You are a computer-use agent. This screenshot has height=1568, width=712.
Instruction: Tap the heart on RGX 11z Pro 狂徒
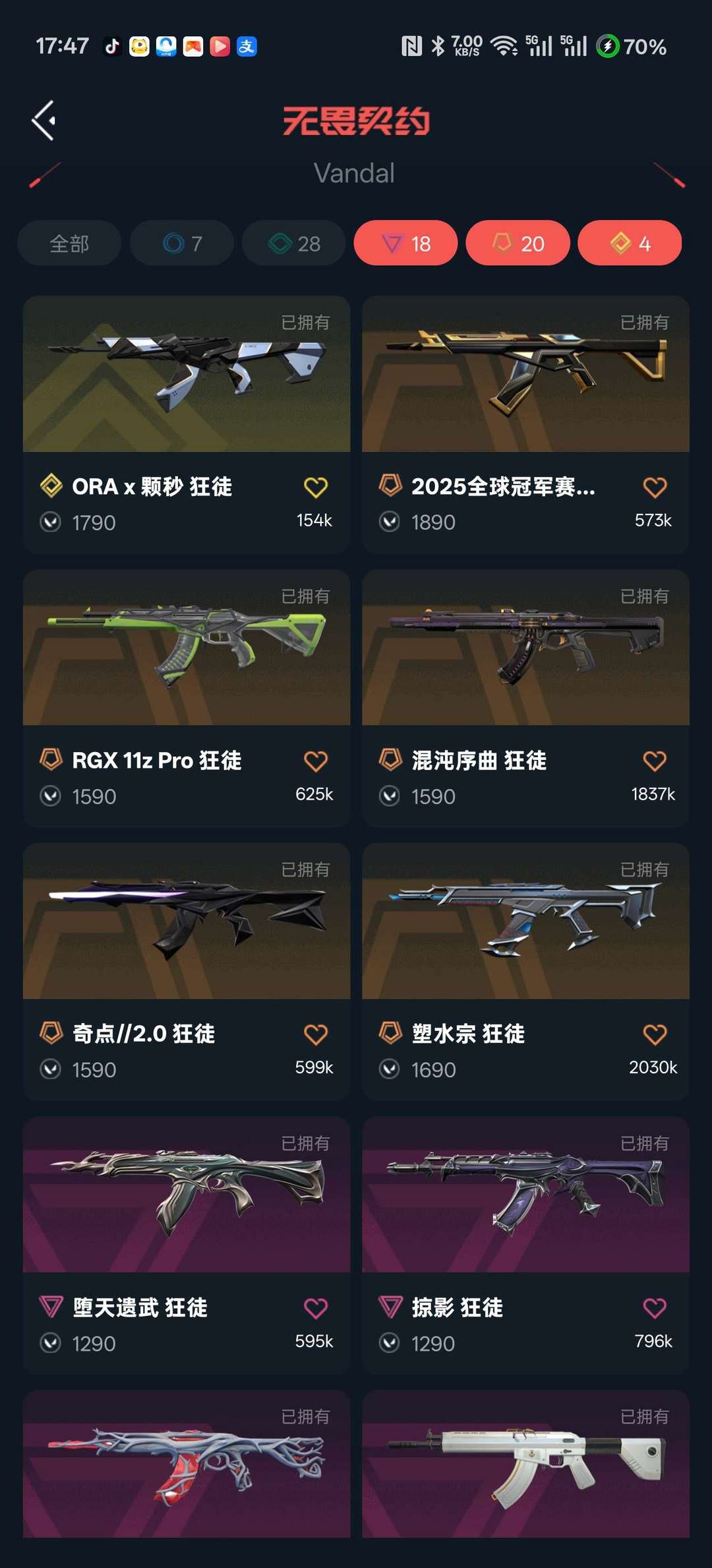pyautogui.click(x=315, y=761)
